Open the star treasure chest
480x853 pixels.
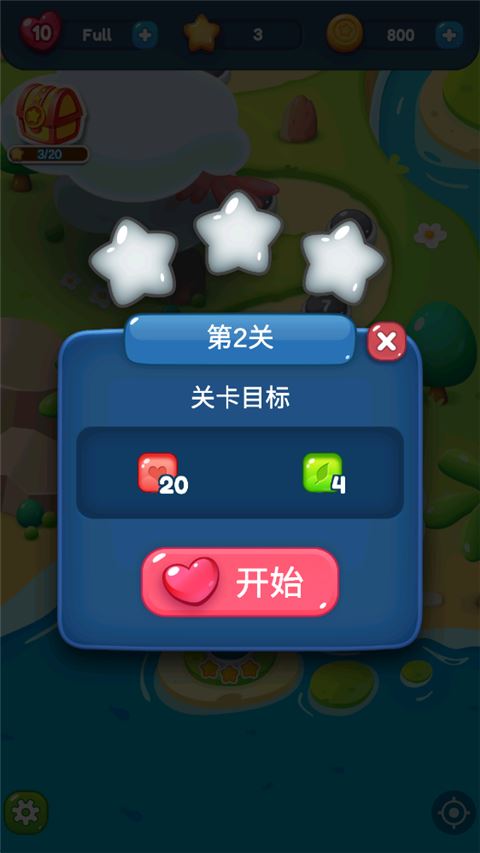pos(49,114)
